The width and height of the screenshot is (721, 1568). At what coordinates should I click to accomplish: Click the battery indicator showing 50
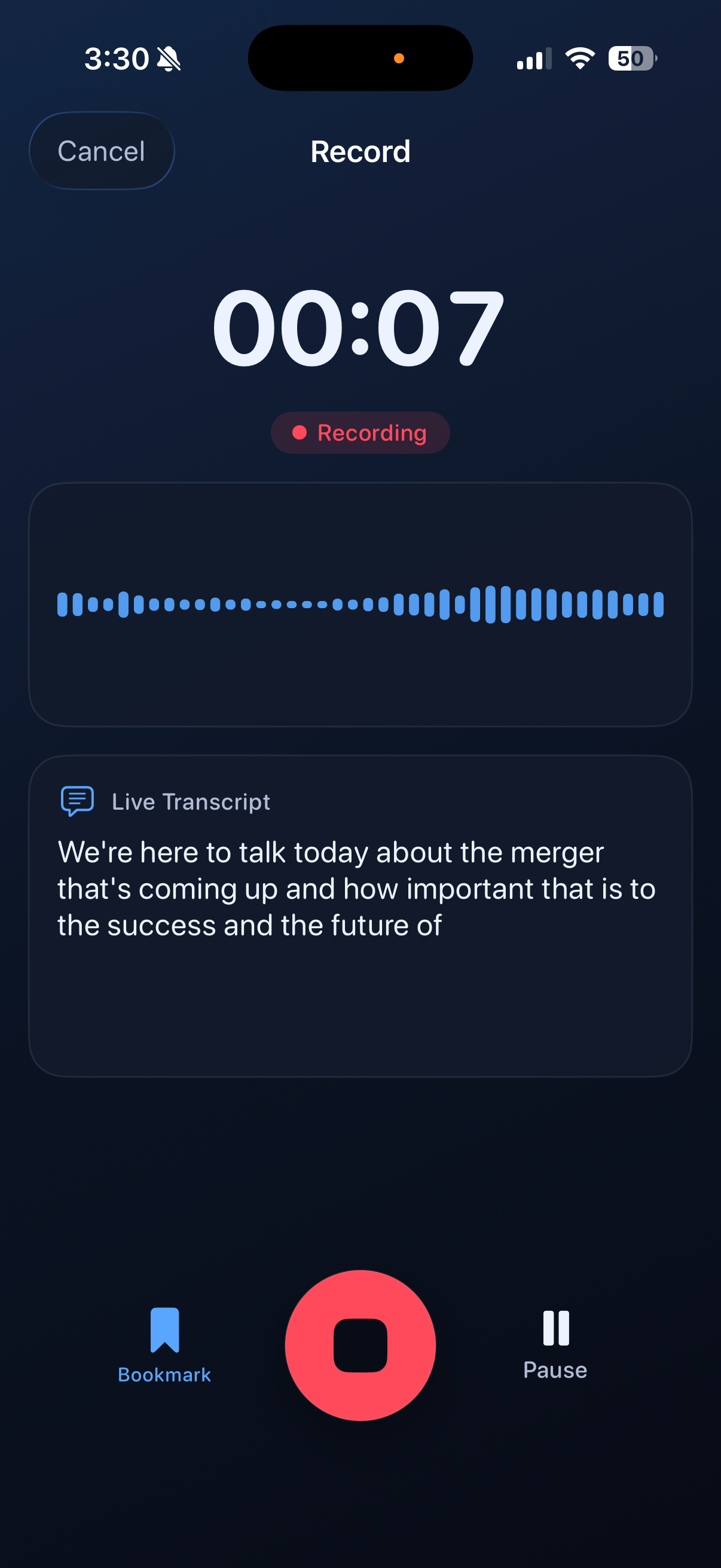(x=630, y=58)
